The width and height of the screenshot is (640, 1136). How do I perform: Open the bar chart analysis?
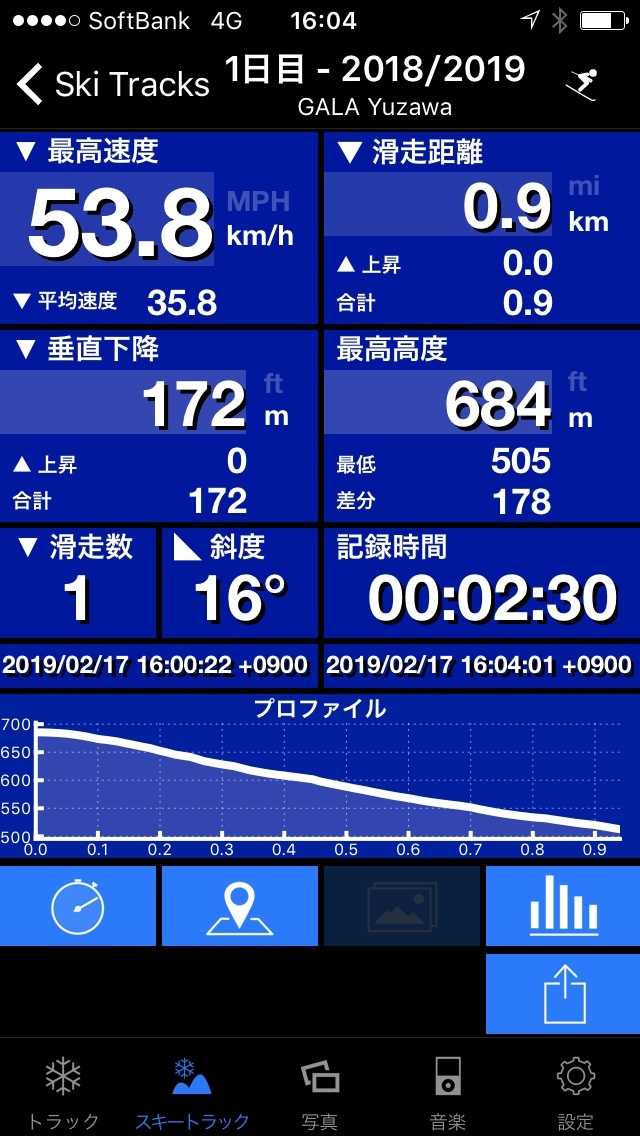[563, 906]
